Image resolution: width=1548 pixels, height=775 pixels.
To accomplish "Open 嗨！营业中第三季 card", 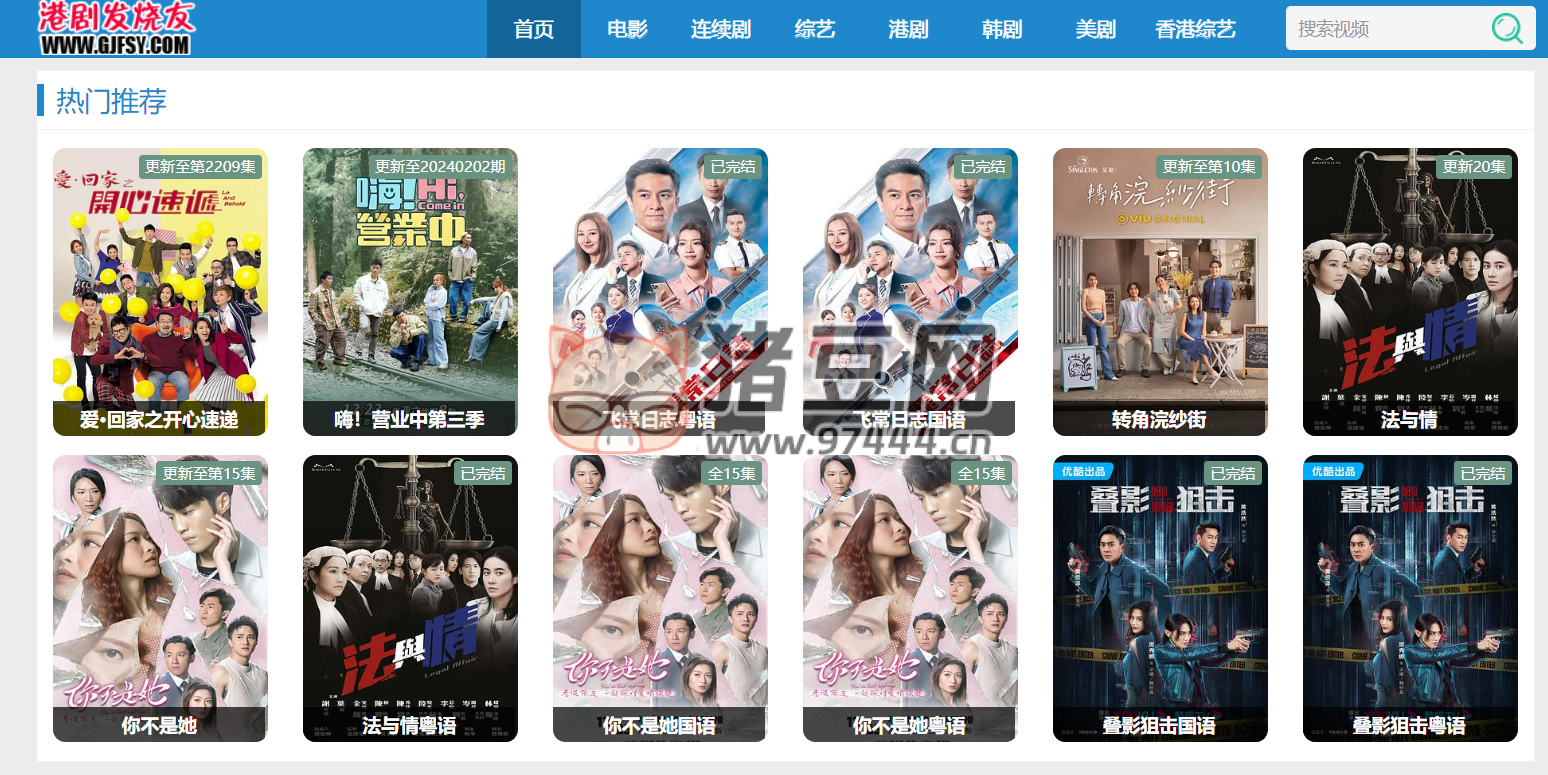I will coord(410,291).
